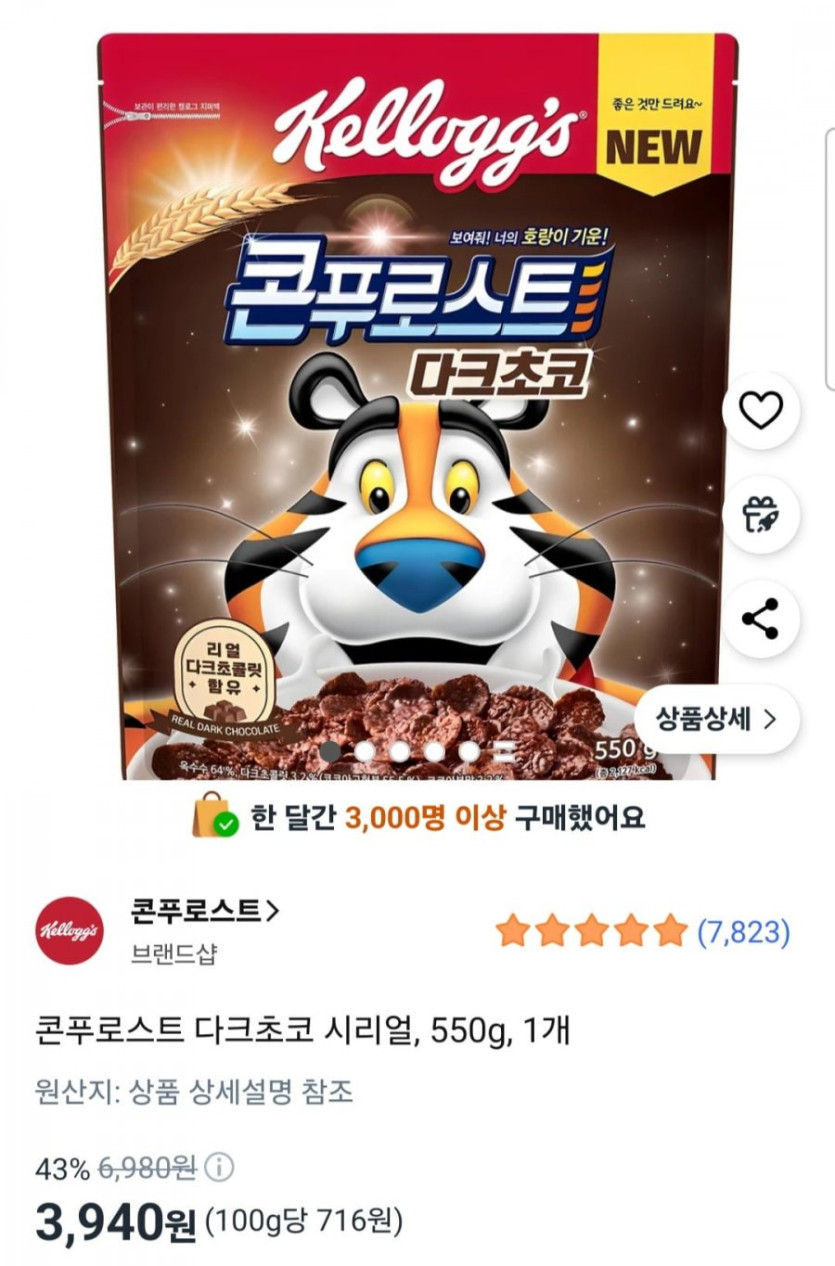View the 7,823 reviews

(743, 932)
